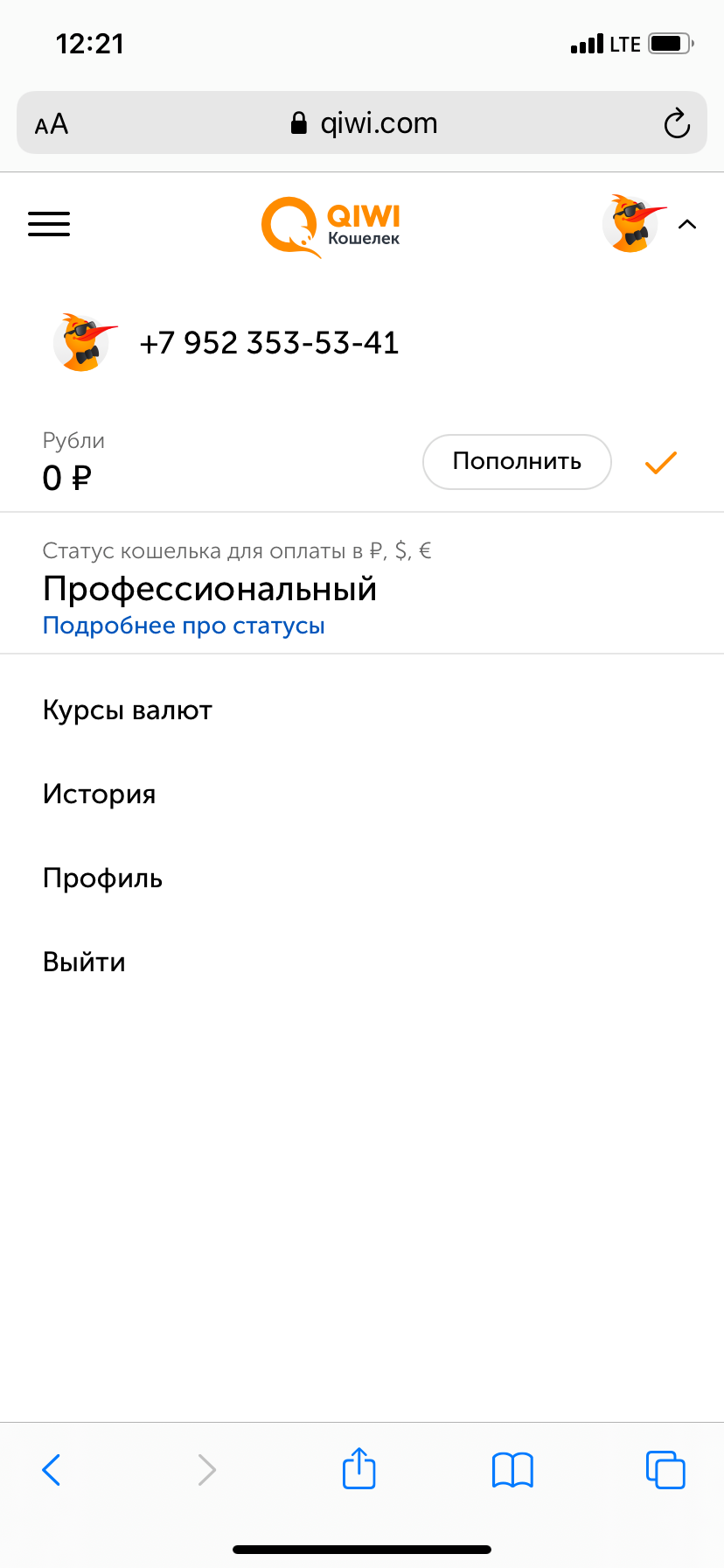Open Safari bookmarks

tap(512, 1470)
